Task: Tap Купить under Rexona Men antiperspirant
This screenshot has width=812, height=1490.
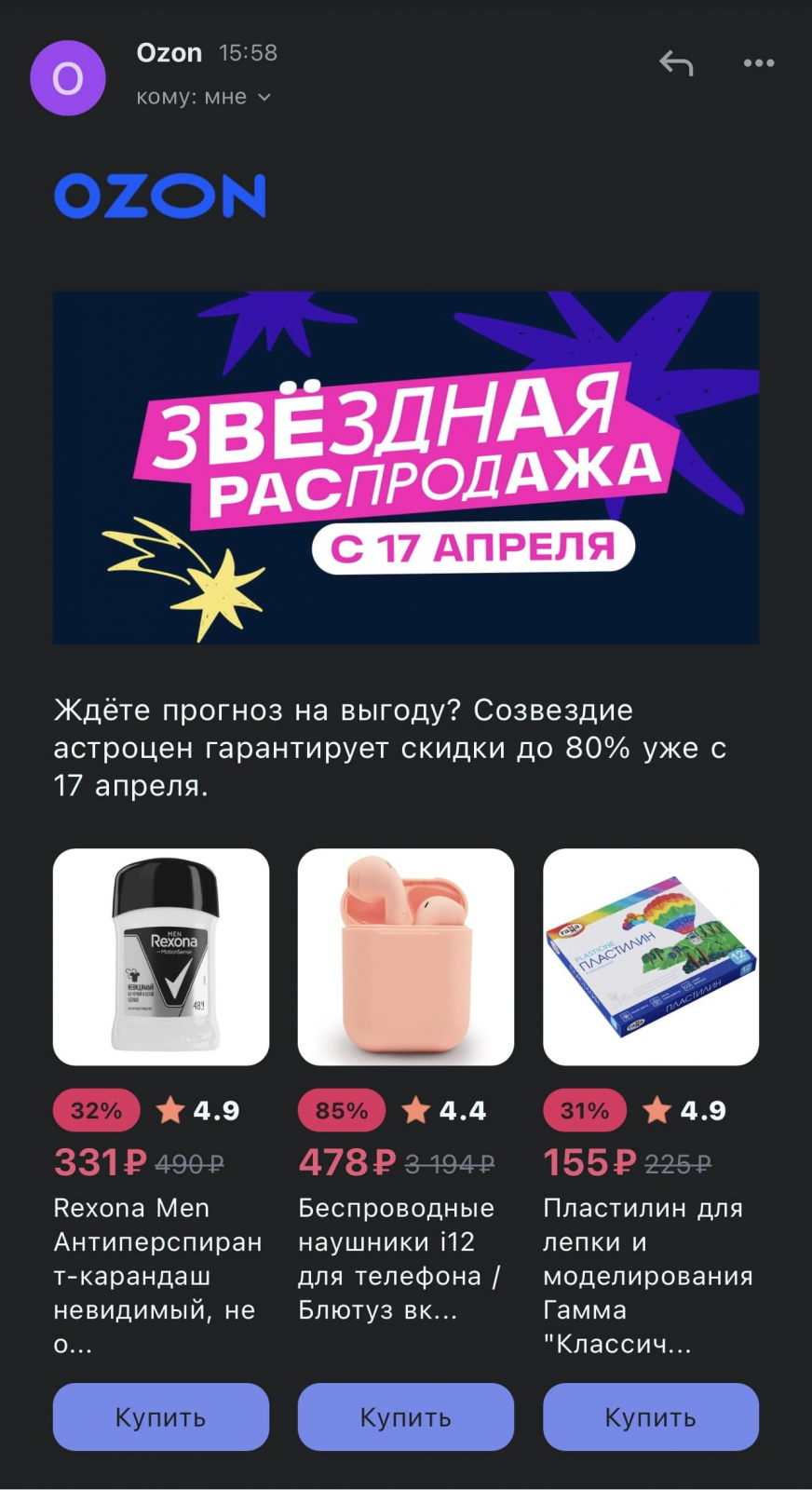Action: point(161,1416)
